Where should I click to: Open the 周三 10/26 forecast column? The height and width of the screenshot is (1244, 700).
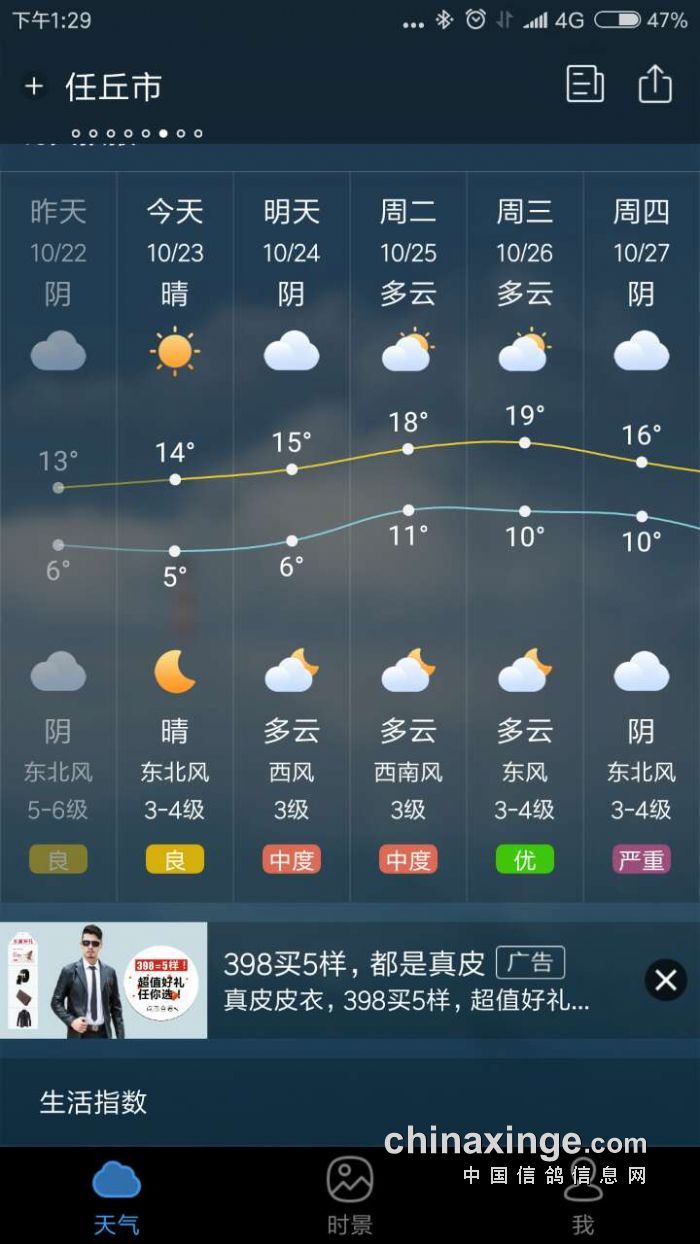525,530
